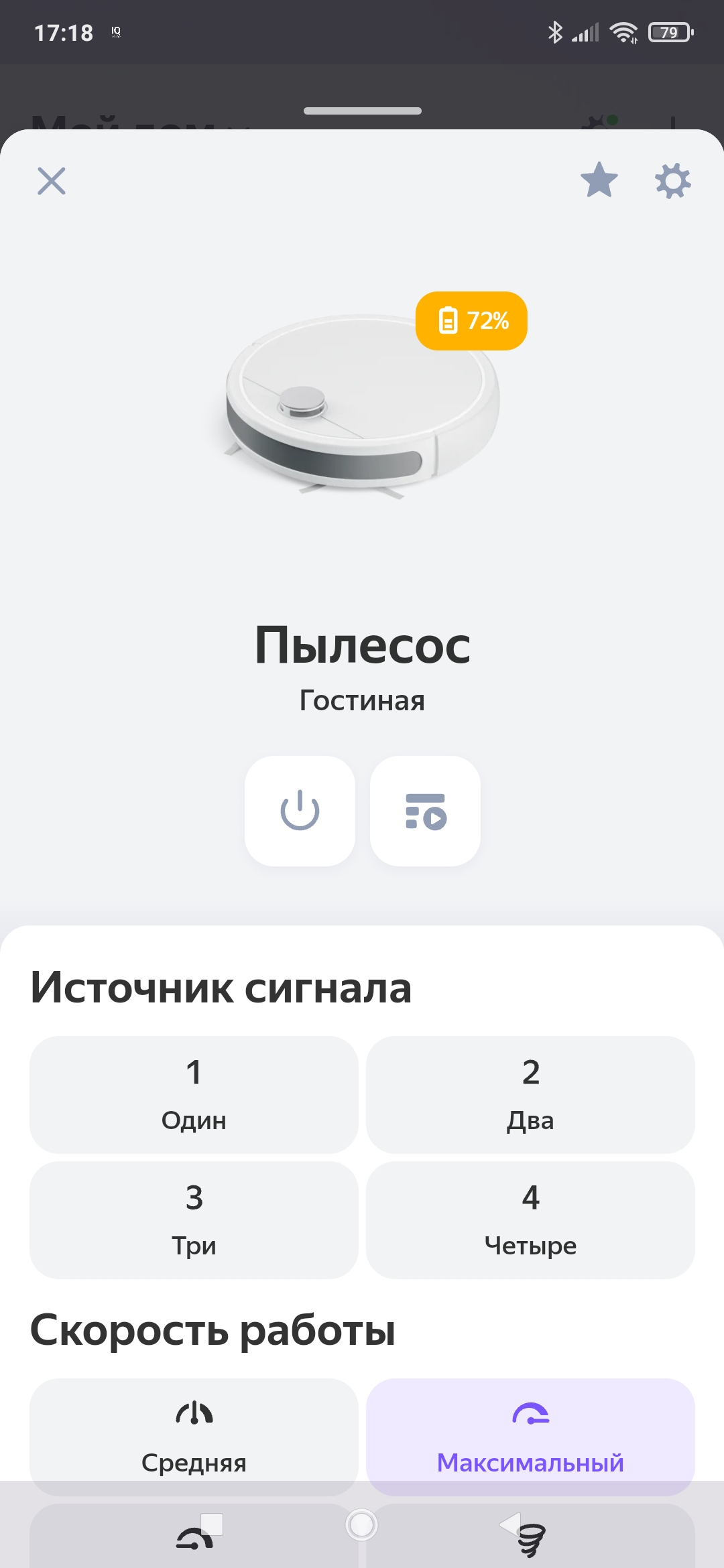Close the vacuum cleaner panel

(x=52, y=181)
